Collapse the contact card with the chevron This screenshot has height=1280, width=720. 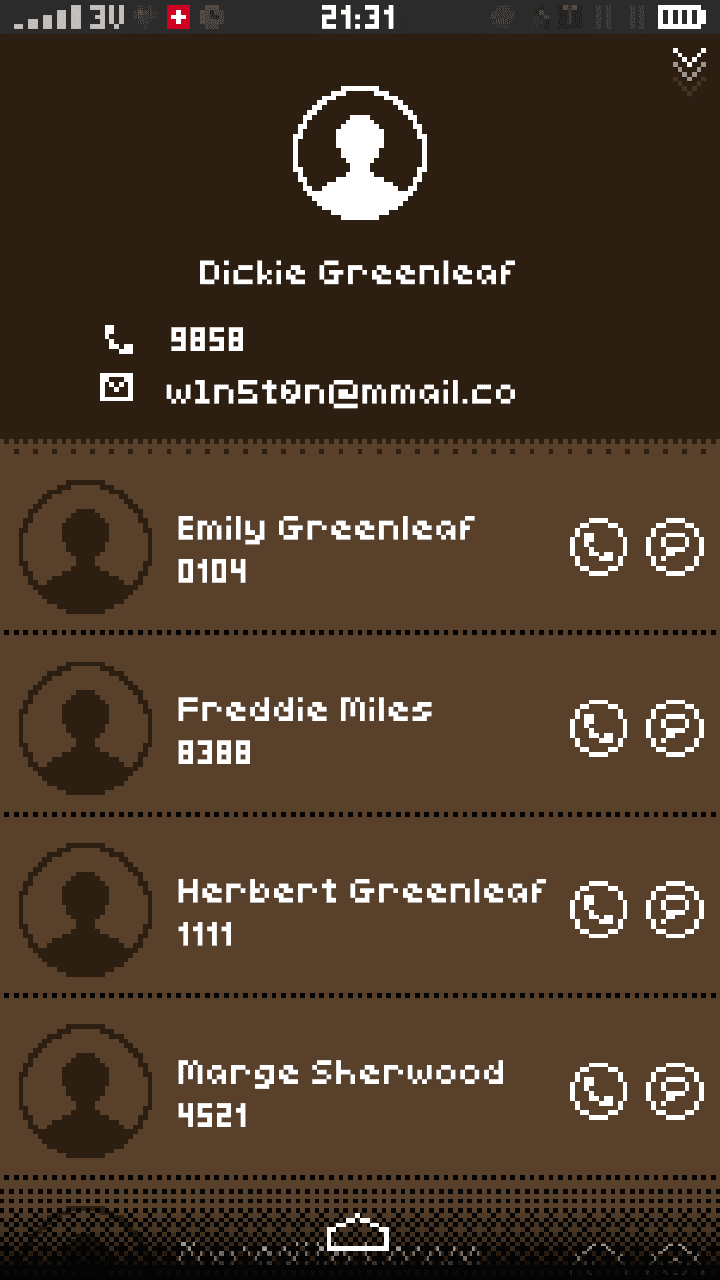coord(689,68)
